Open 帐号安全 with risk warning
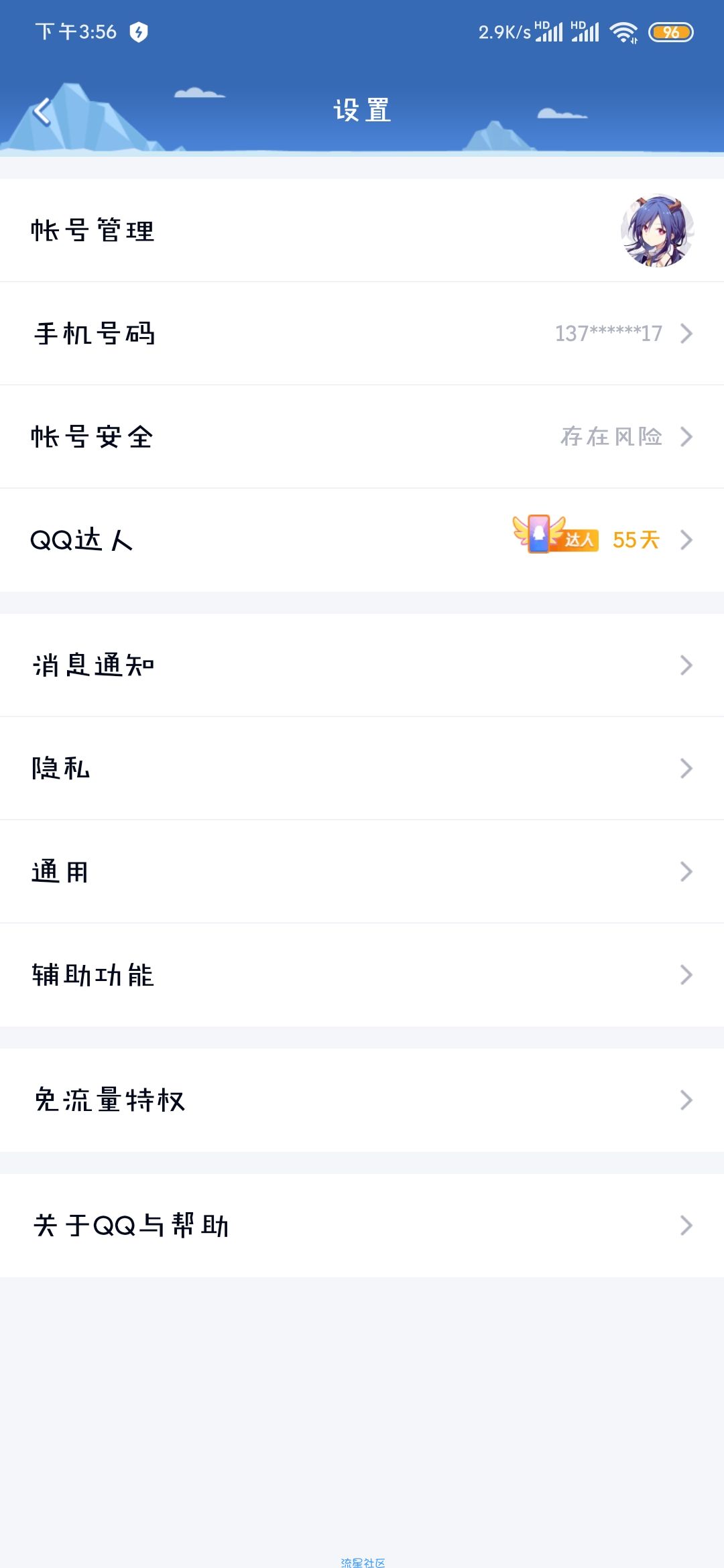Screen dimensions: 724x1568 pos(362,437)
